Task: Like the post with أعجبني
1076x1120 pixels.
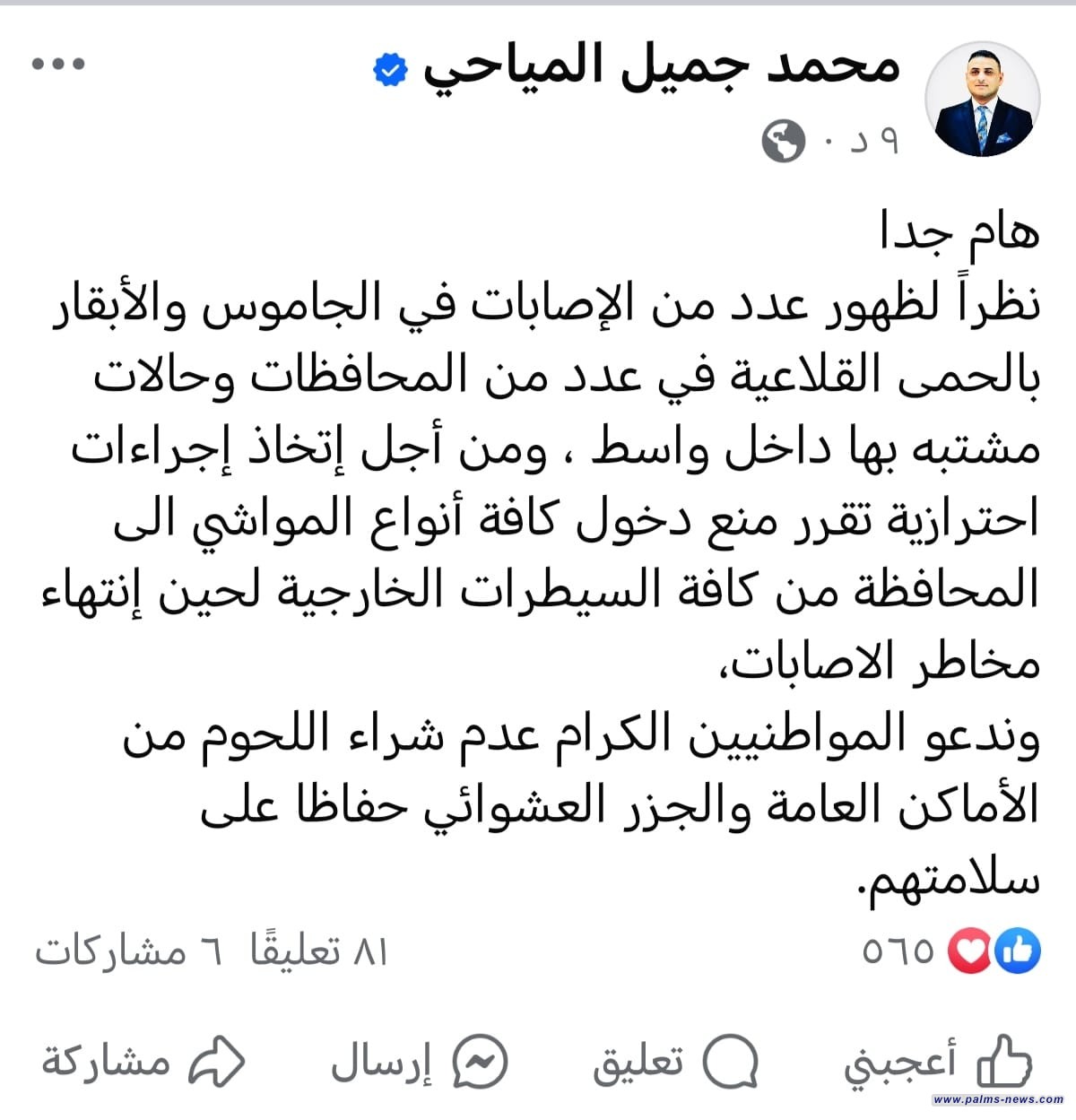Action: point(938,1063)
